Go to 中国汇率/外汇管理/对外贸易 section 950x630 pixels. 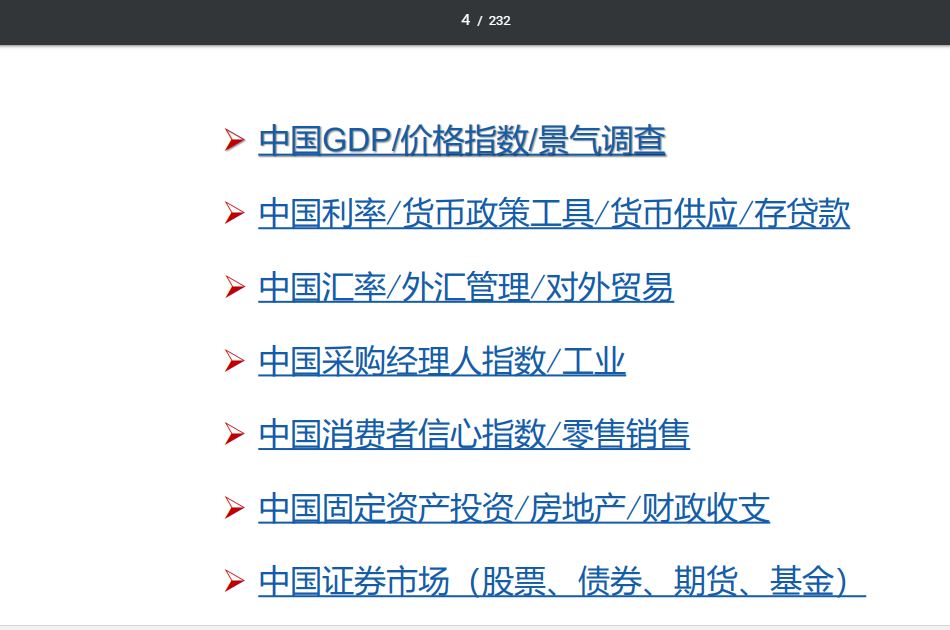pyautogui.click(x=466, y=288)
